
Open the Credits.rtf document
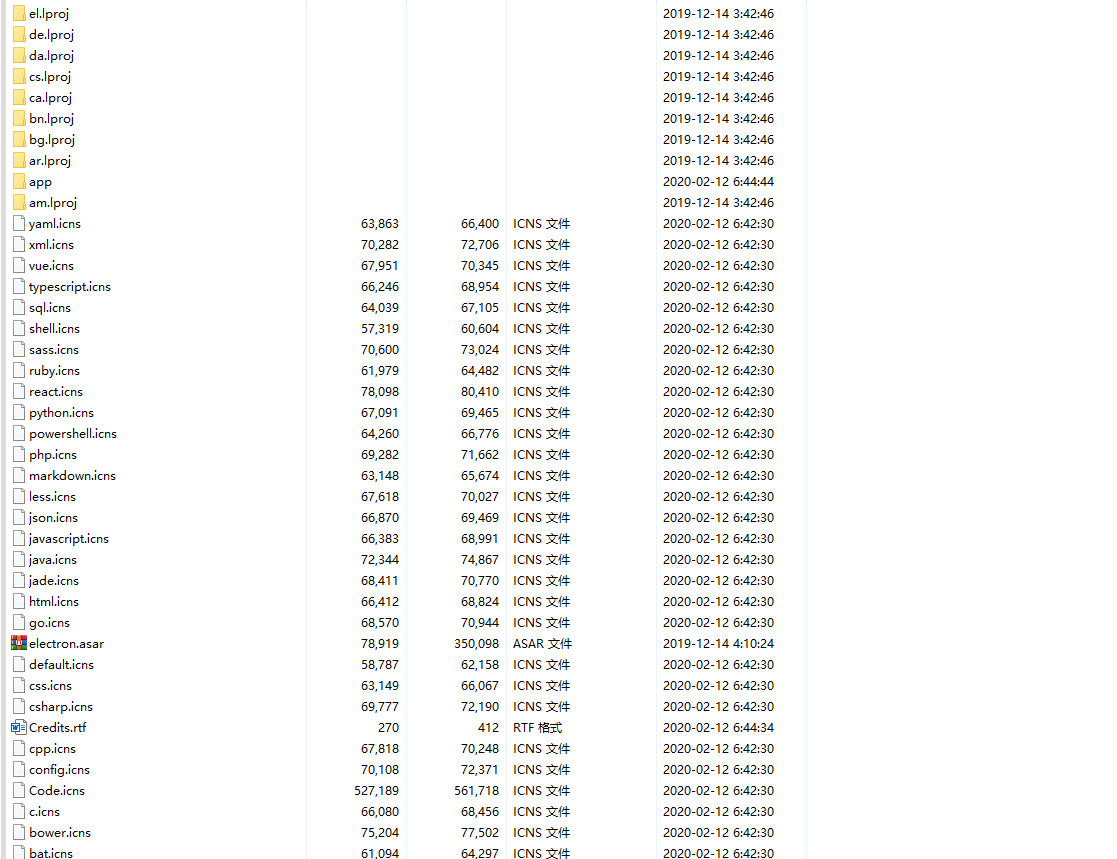tap(57, 728)
